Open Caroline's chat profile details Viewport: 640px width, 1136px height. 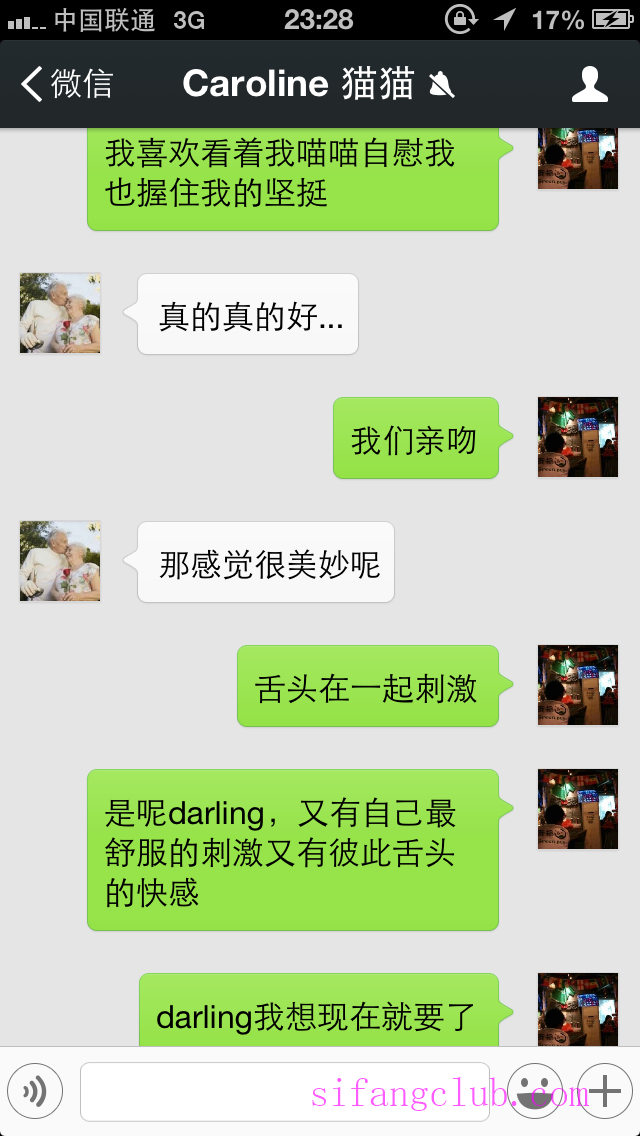590,85
